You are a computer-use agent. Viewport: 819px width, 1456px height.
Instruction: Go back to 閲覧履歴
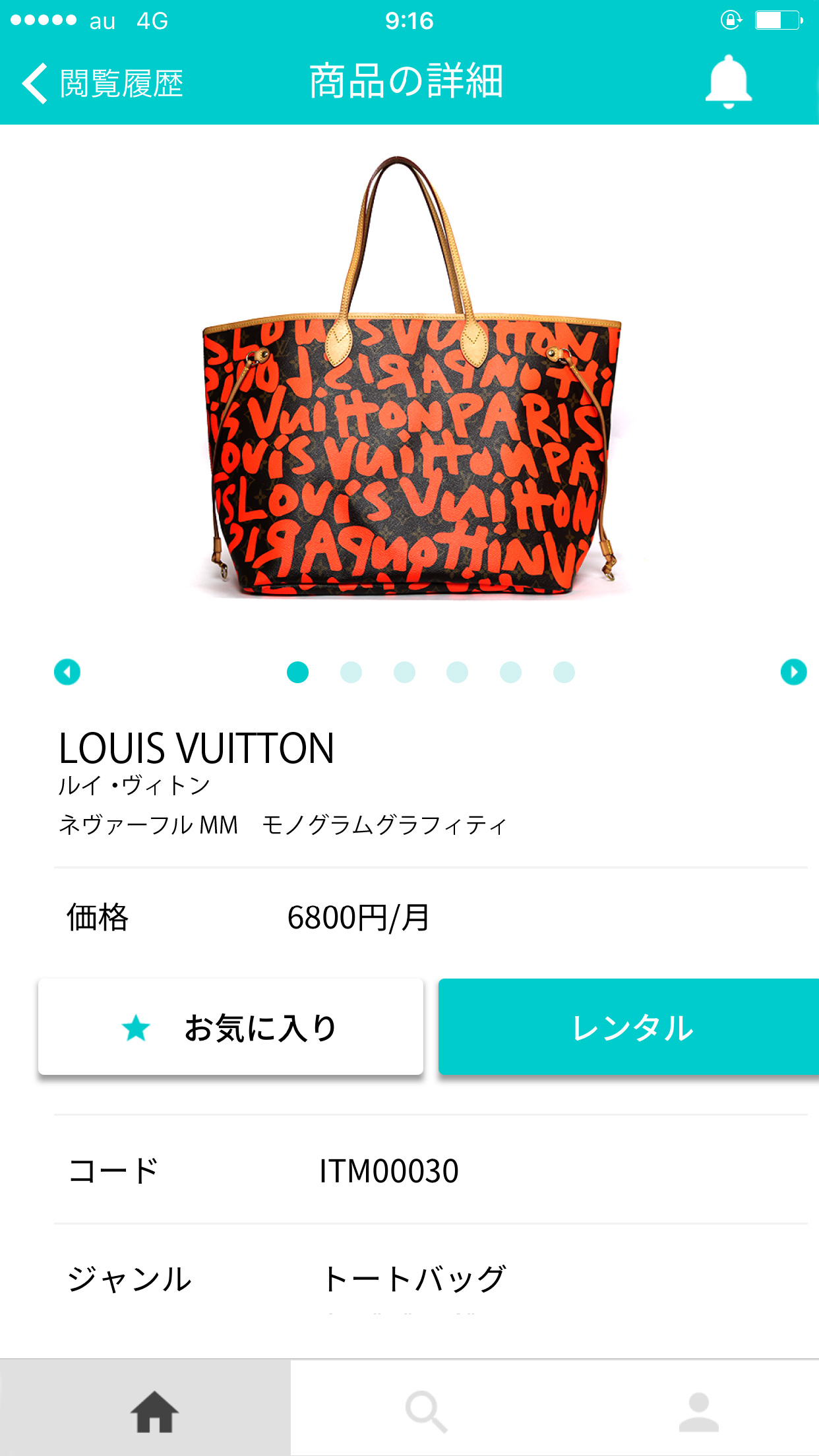102,83
